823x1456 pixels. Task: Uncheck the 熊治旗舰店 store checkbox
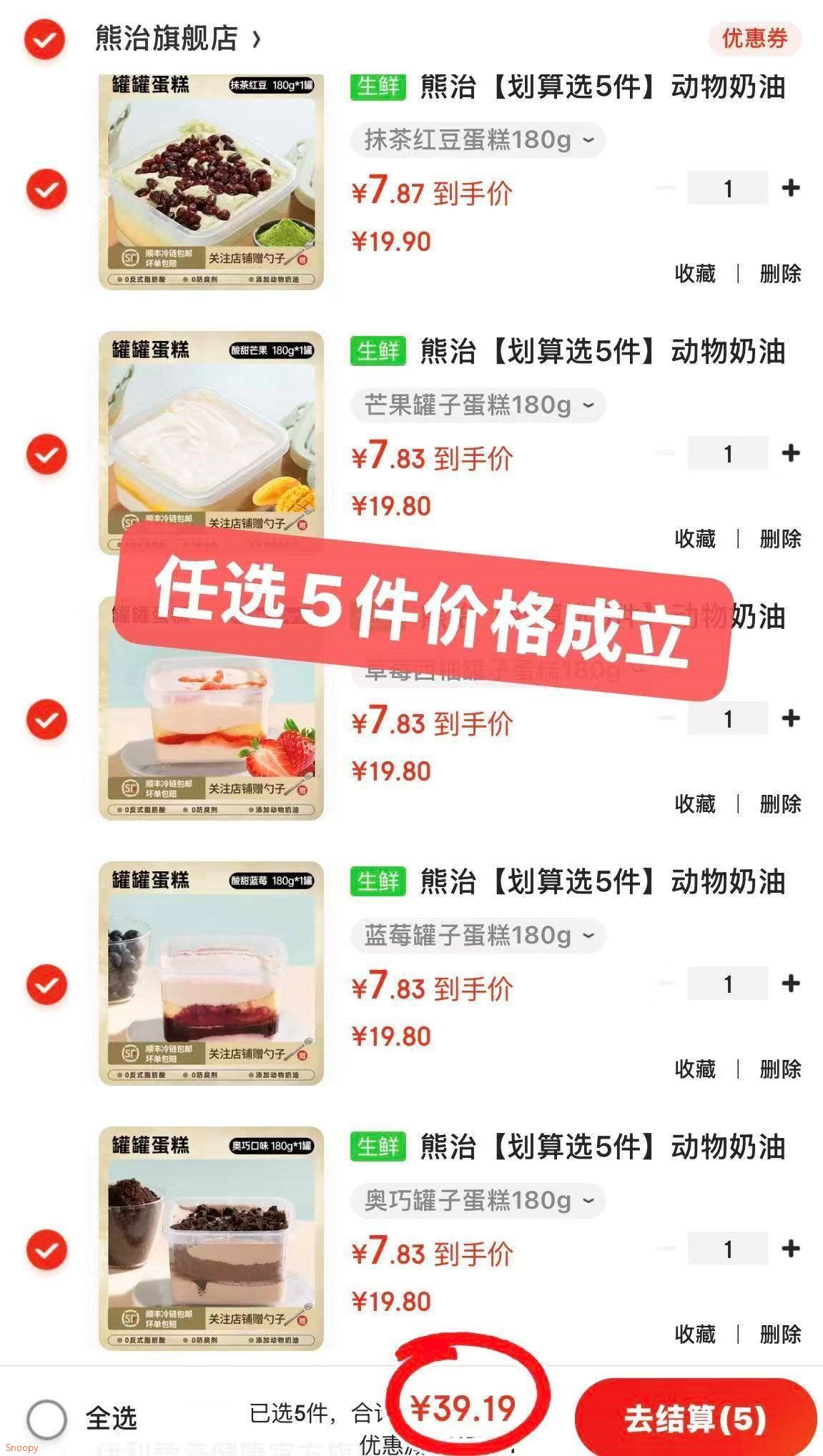[x=45, y=40]
